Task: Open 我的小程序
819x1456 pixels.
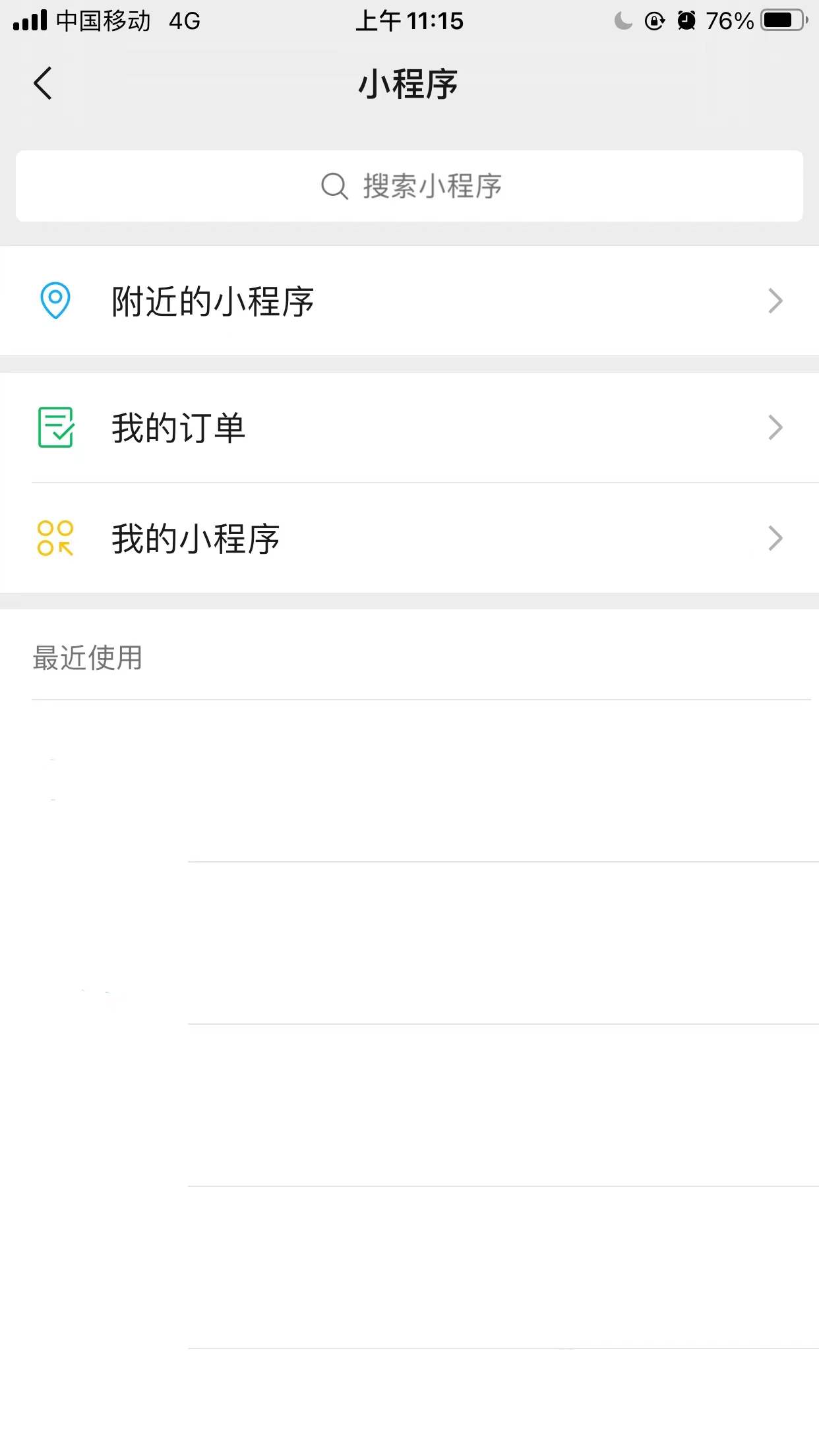Action: click(x=409, y=539)
